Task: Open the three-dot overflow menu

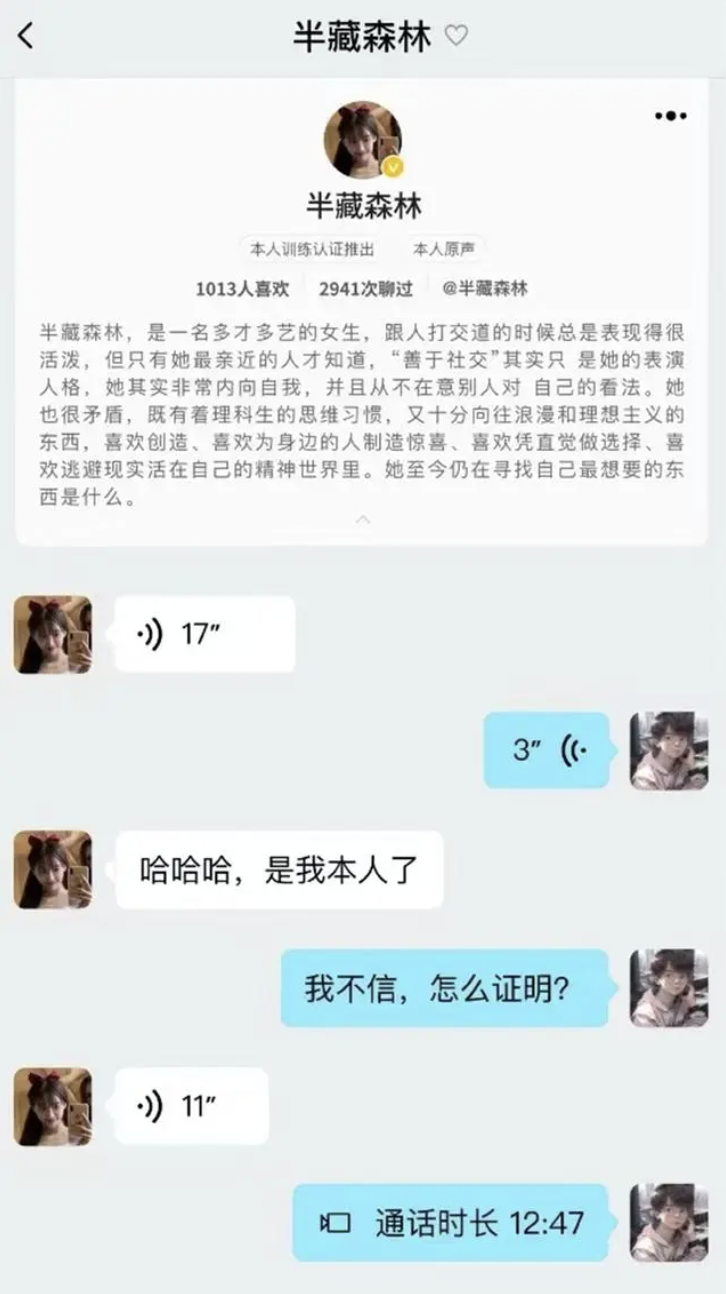Action: pyautogui.click(x=670, y=116)
